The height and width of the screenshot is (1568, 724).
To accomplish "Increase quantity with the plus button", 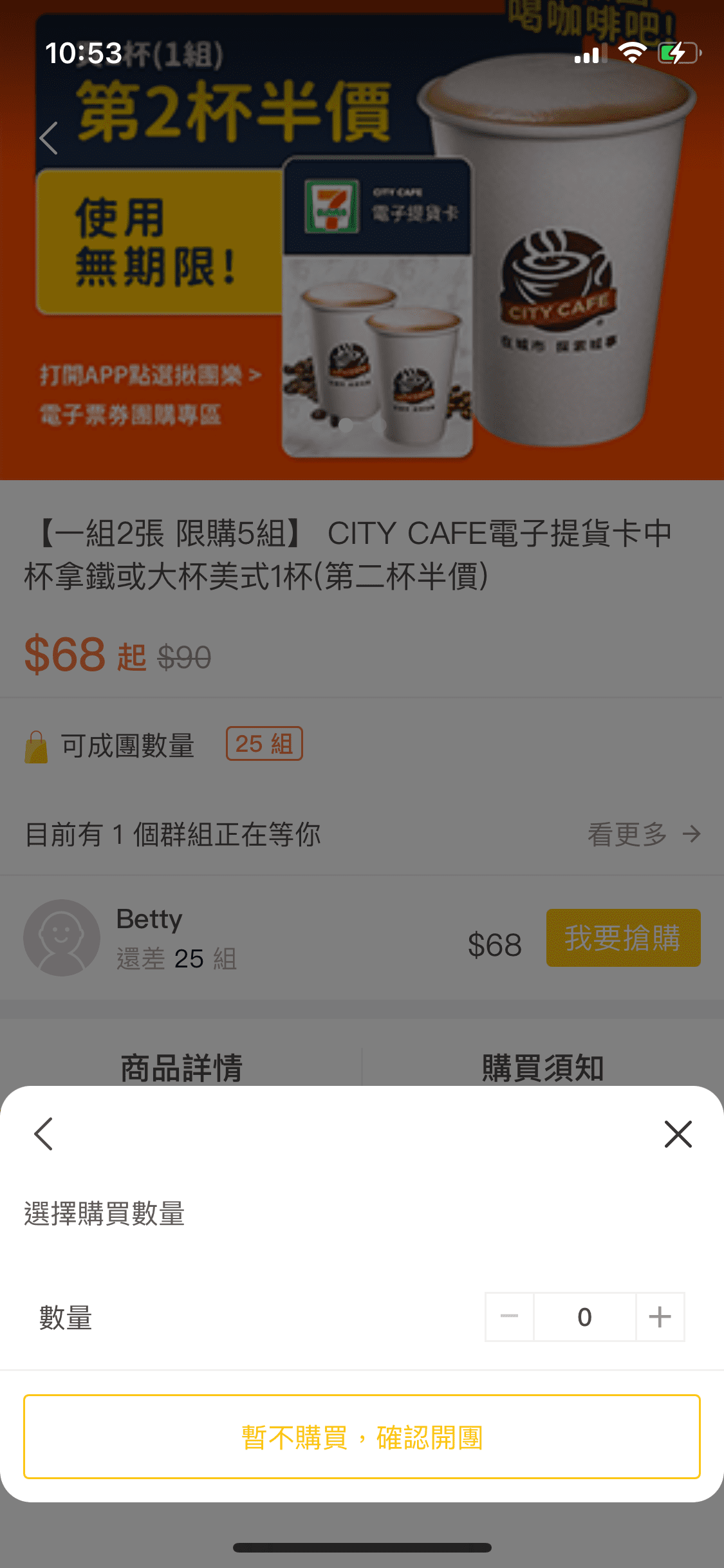I will coord(660,1316).
